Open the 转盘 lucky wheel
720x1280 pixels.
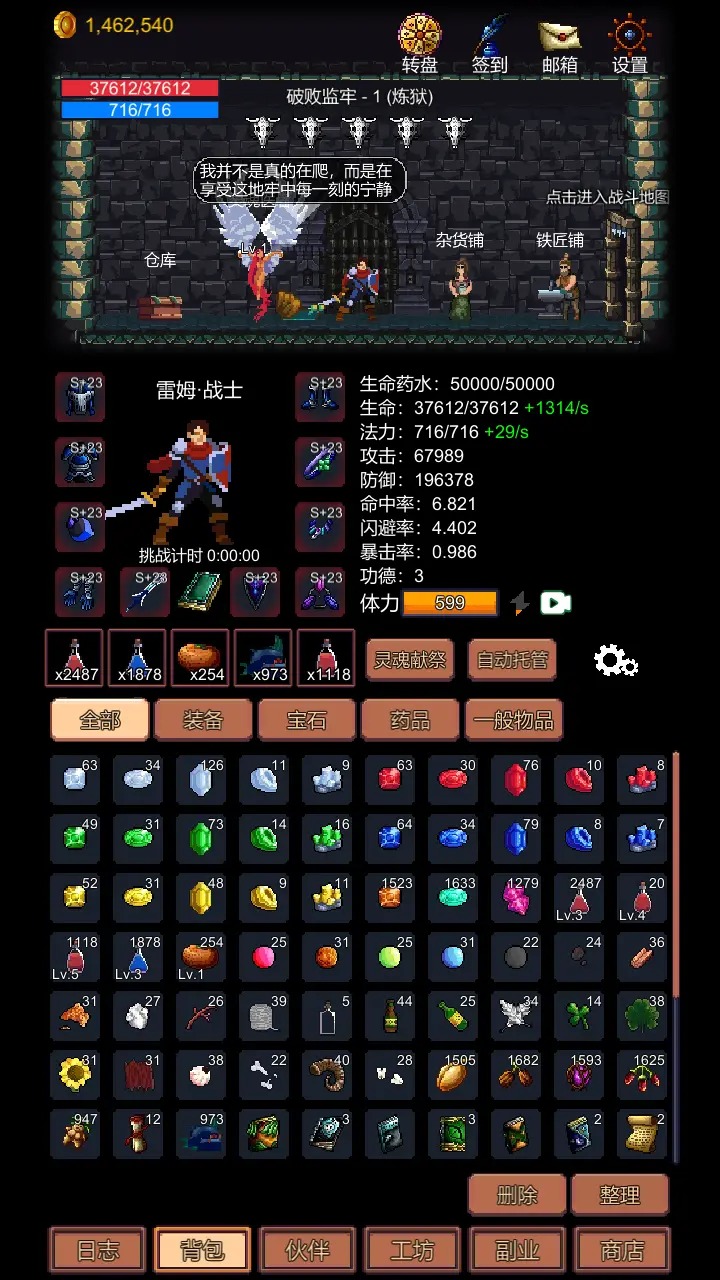pos(420,45)
